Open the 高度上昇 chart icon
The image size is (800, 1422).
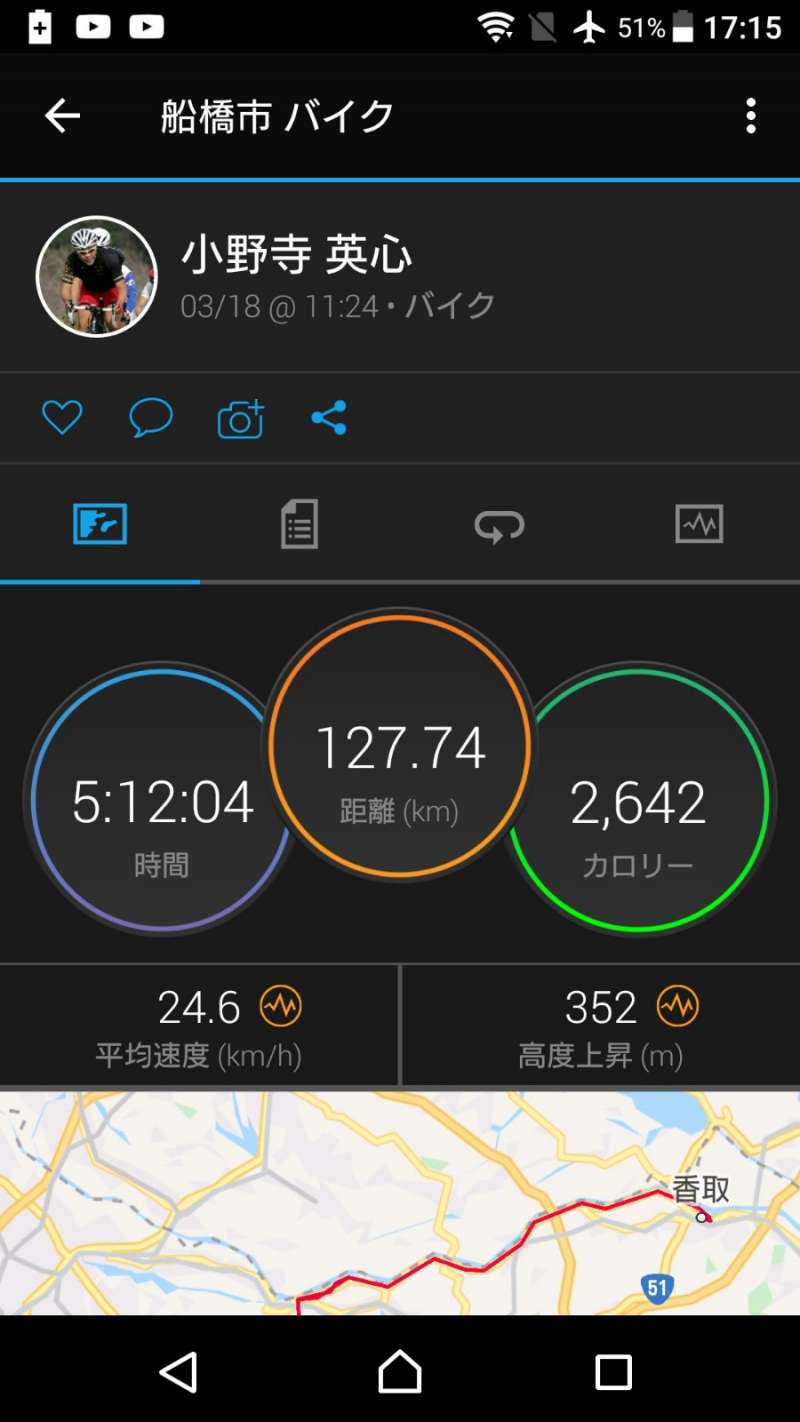(x=678, y=1007)
